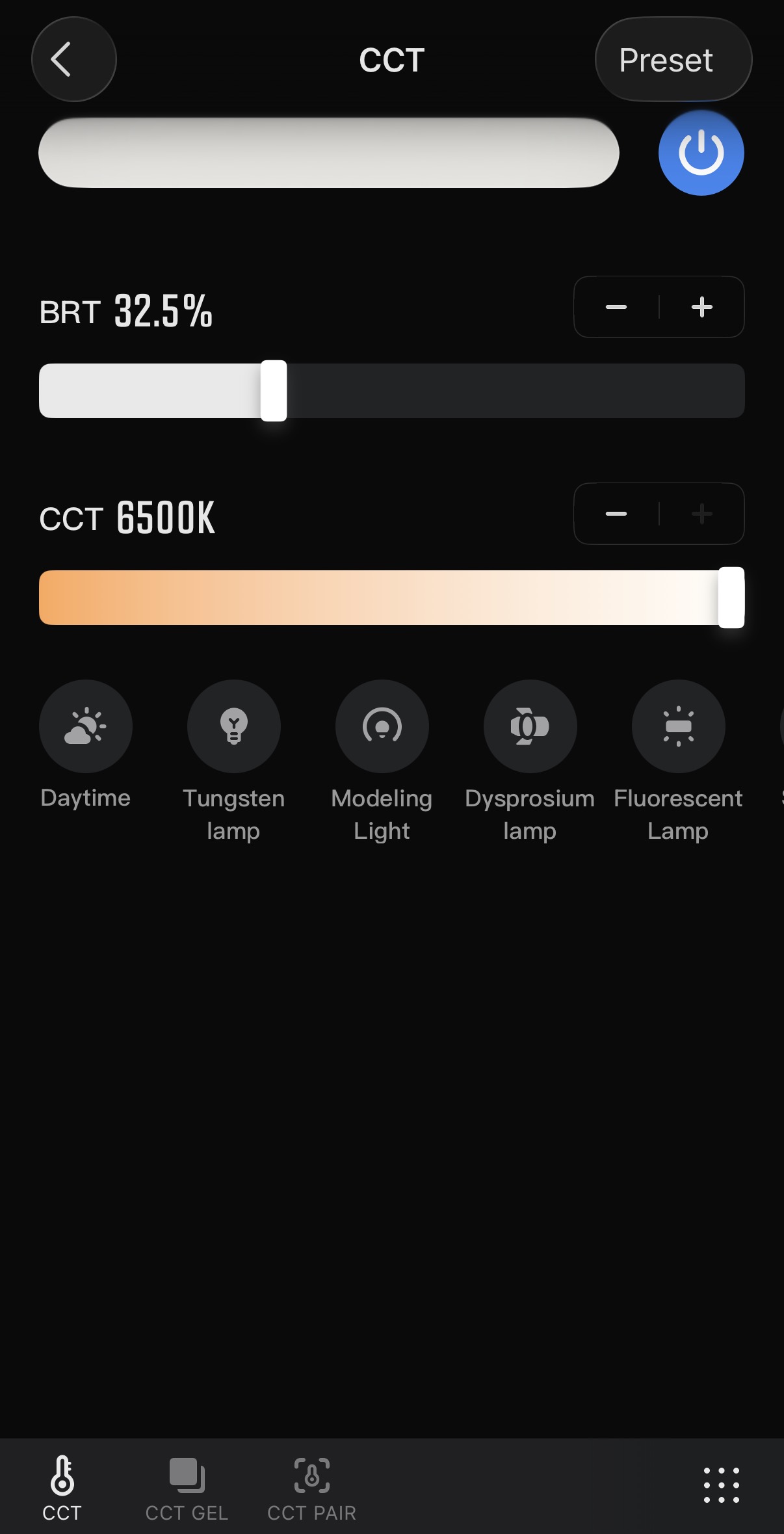
Task: Choose the Tungsten lamp preset
Action: tap(234, 761)
